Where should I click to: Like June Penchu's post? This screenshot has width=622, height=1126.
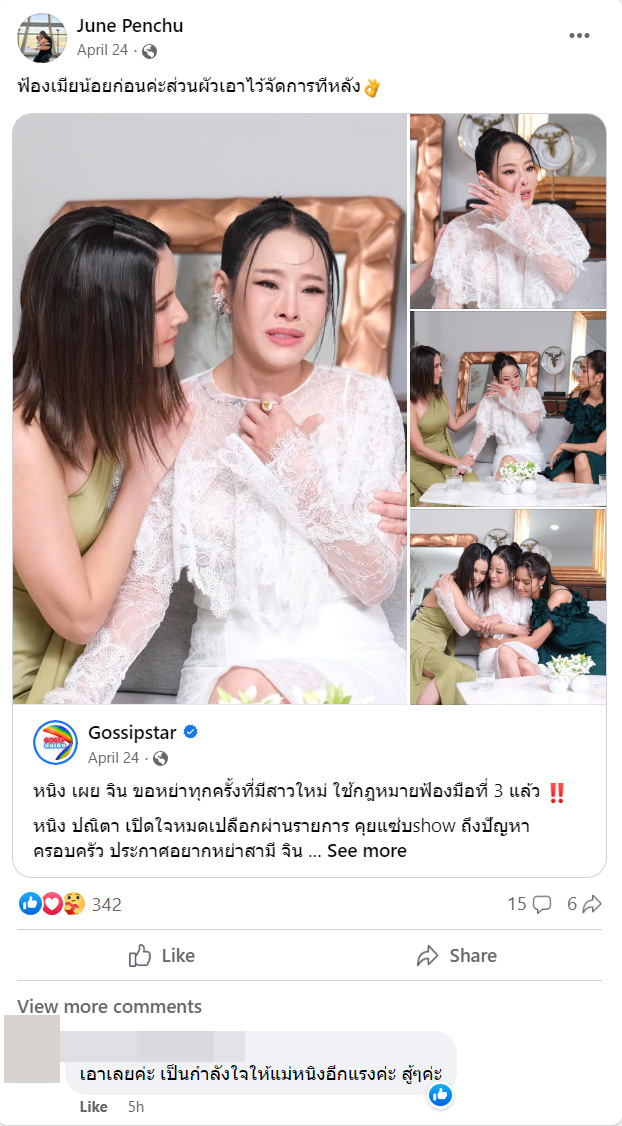[x=162, y=956]
